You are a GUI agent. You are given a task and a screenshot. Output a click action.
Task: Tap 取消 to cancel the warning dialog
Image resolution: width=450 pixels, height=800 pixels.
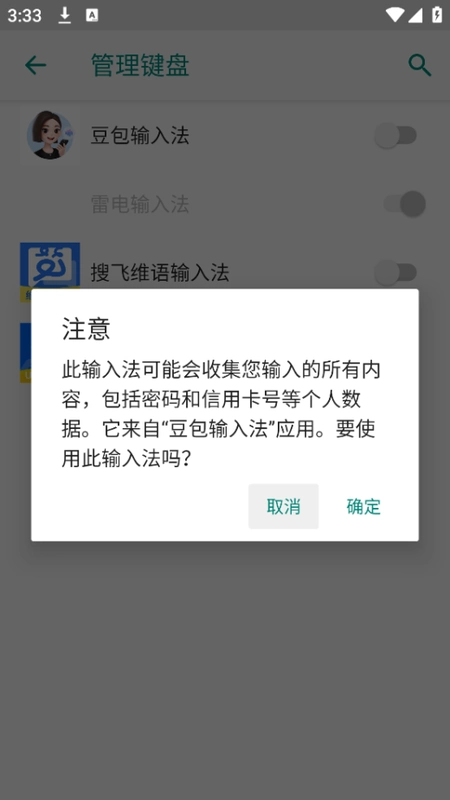[x=283, y=506]
